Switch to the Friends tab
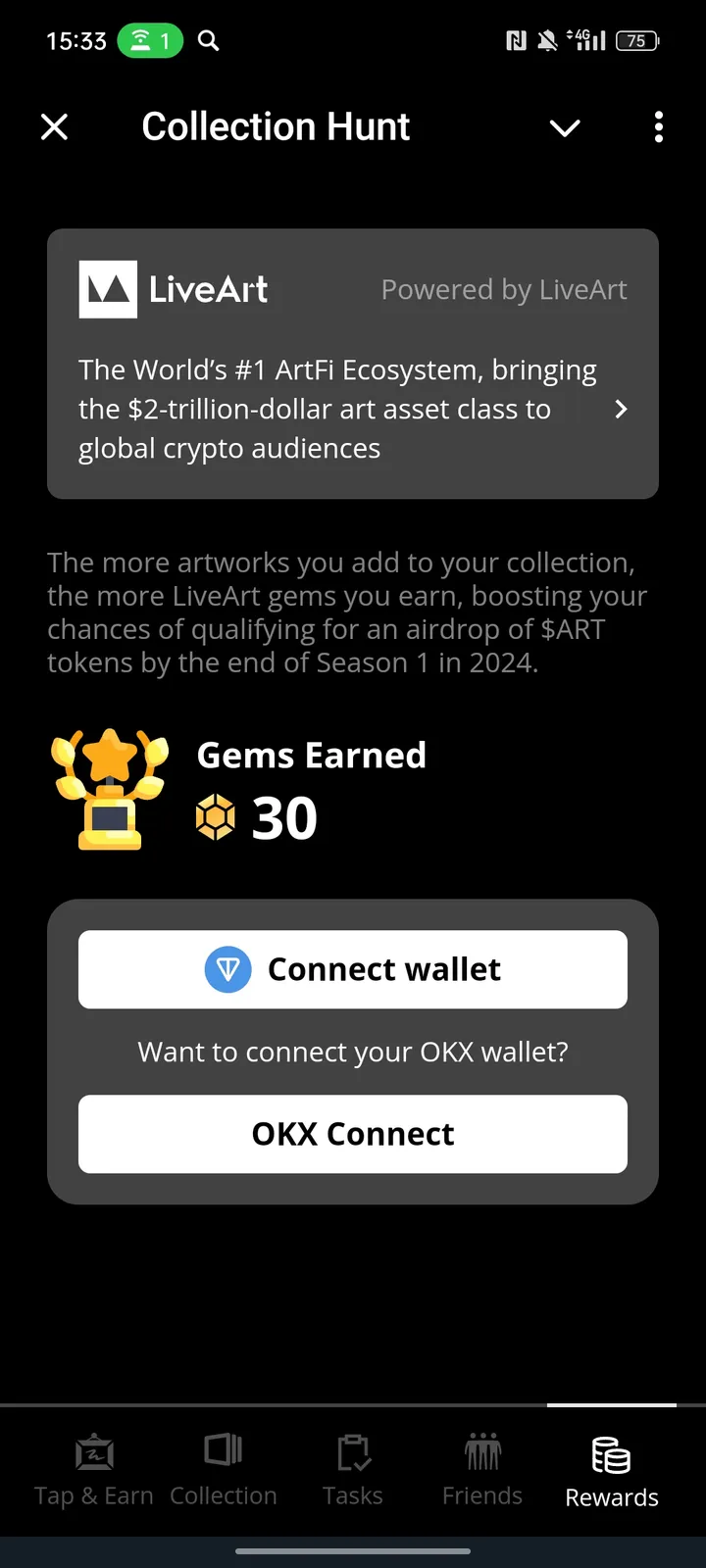Image resolution: width=706 pixels, height=1568 pixels. pyautogui.click(x=482, y=1471)
